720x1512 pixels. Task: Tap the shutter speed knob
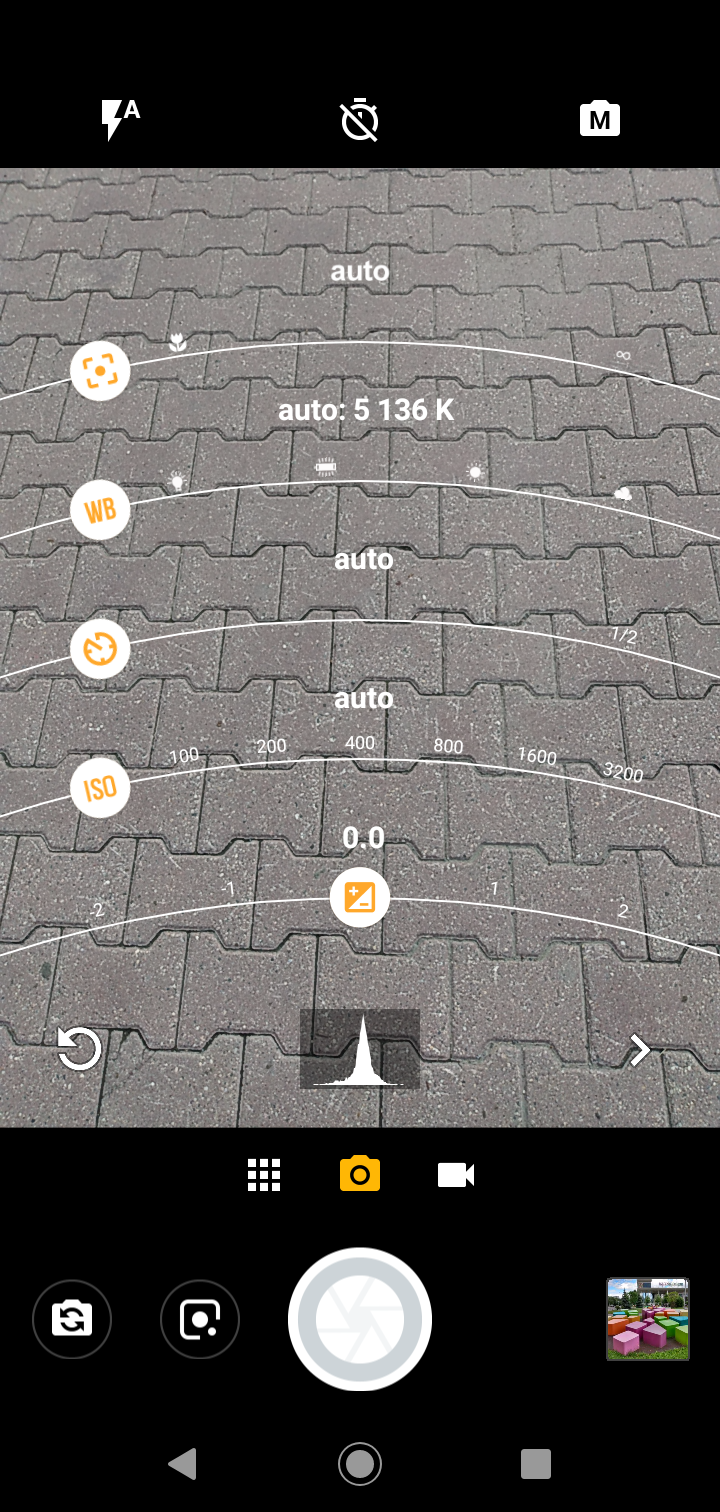(x=100, y=649)
